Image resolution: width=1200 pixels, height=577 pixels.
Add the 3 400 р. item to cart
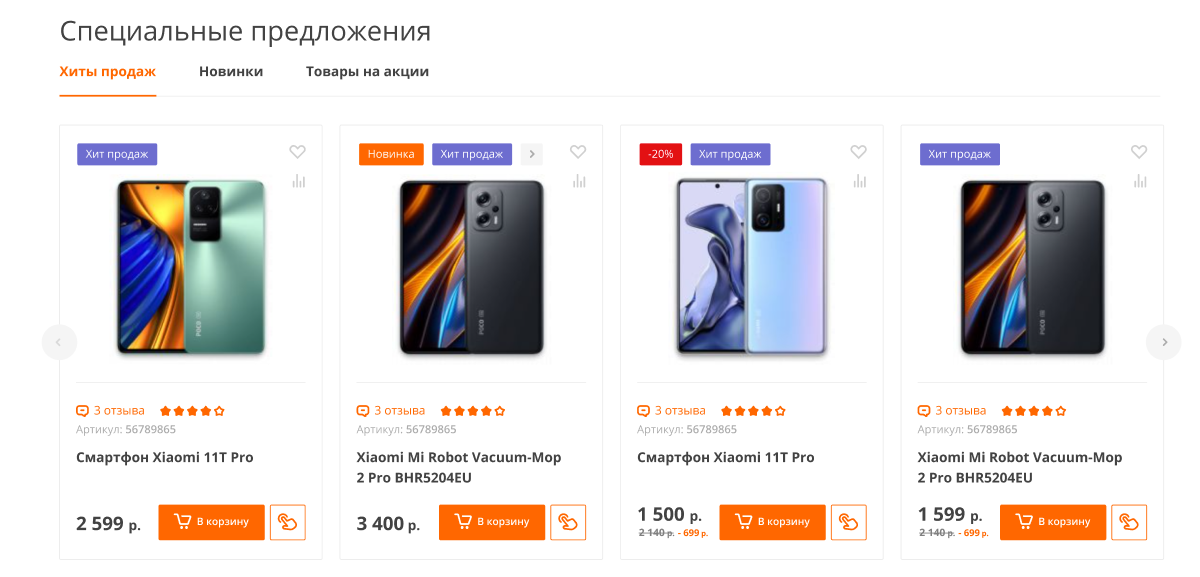tap(491, 522)
